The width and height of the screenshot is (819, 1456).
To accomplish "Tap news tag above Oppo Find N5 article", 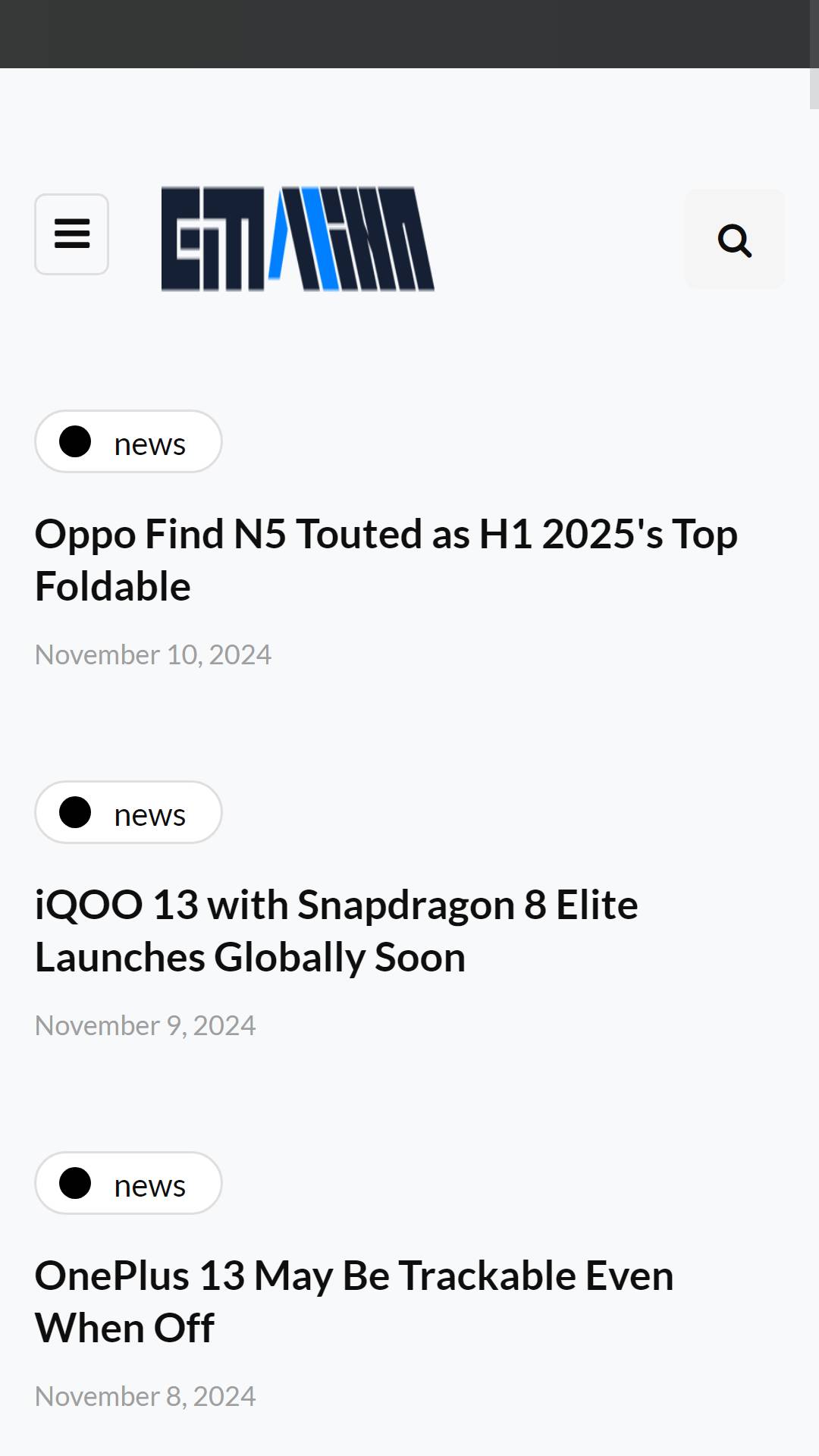I will pos(128,442).
